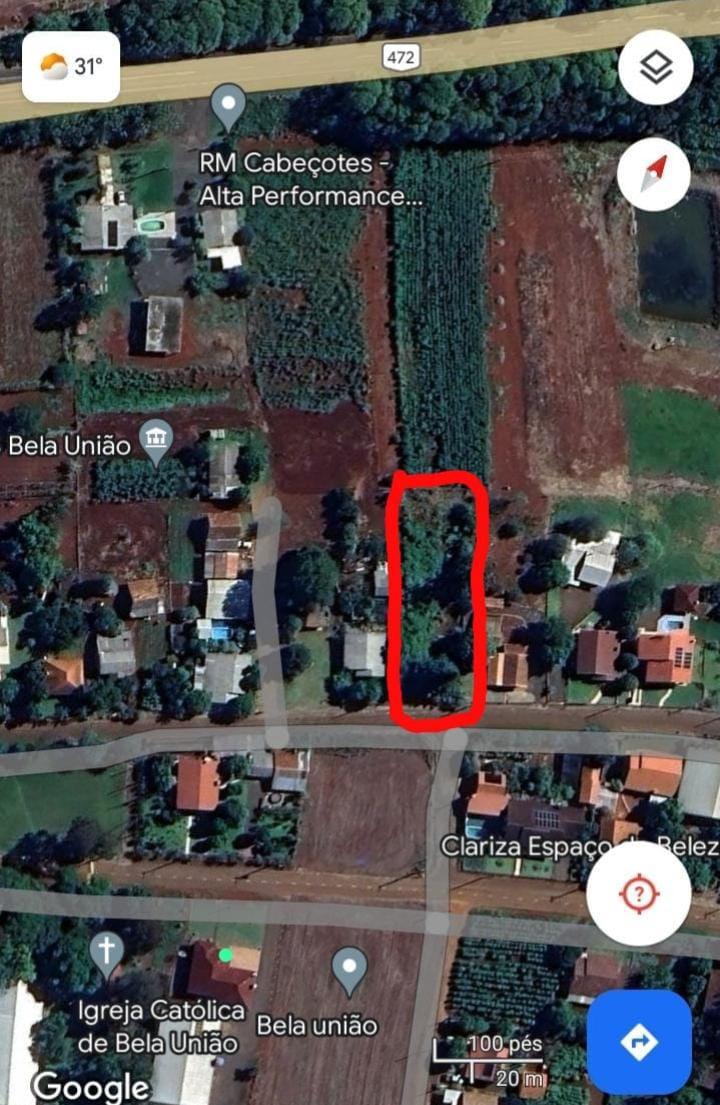This screenshot has width=720, height=1105.
Task: Open the 31° weather widget
Action: (x=71, y=67)
